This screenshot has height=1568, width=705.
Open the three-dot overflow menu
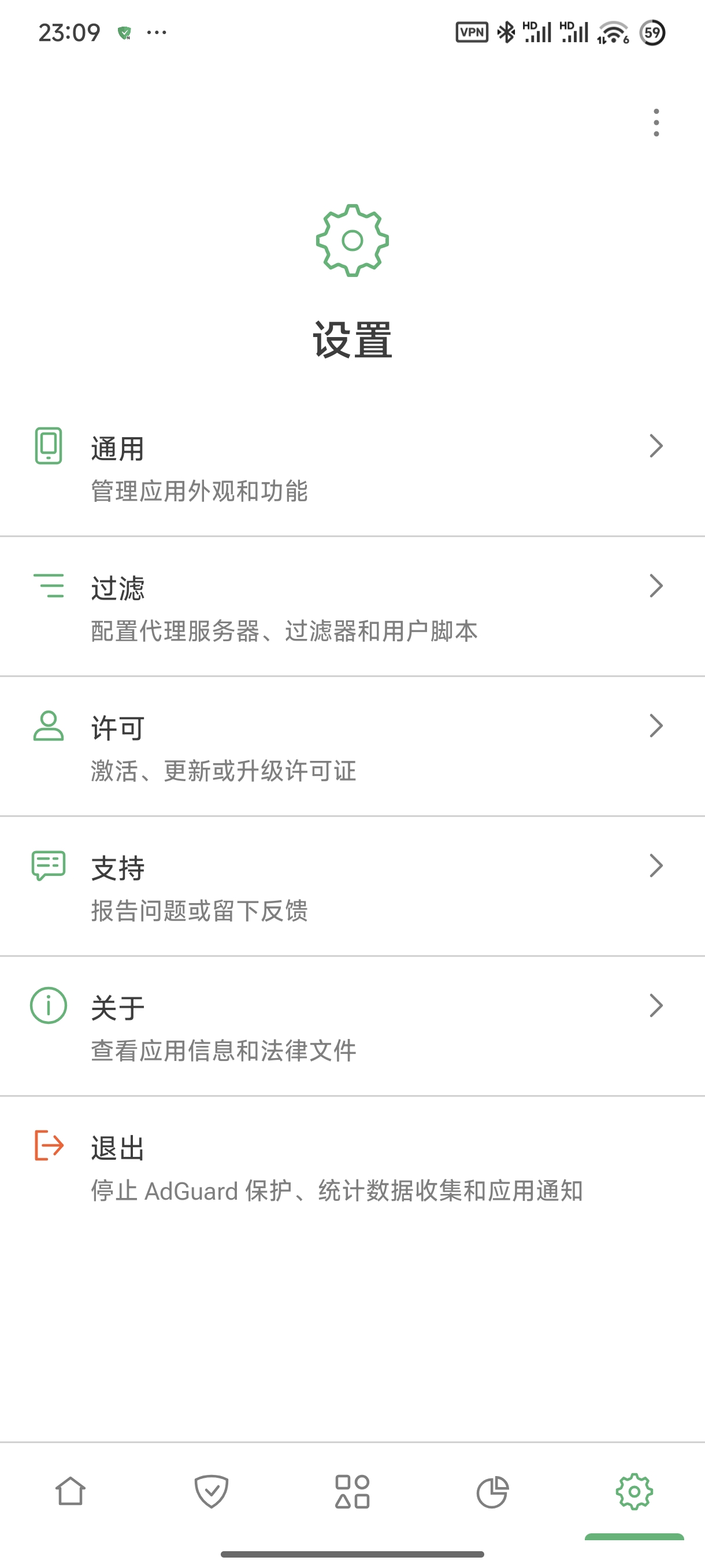click(656, 123)
